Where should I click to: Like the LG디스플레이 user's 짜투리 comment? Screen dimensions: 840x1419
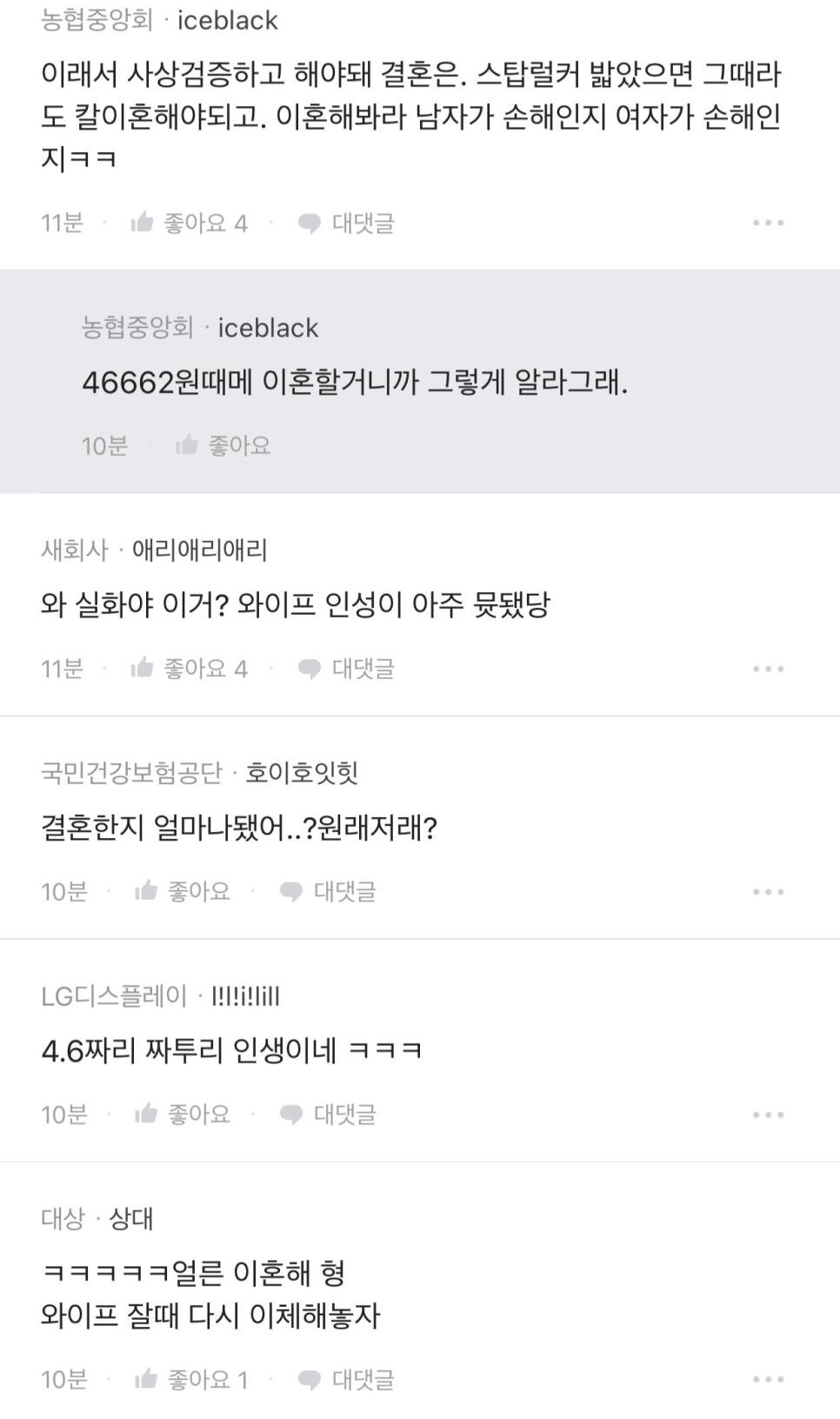[x=183, y=1114]
